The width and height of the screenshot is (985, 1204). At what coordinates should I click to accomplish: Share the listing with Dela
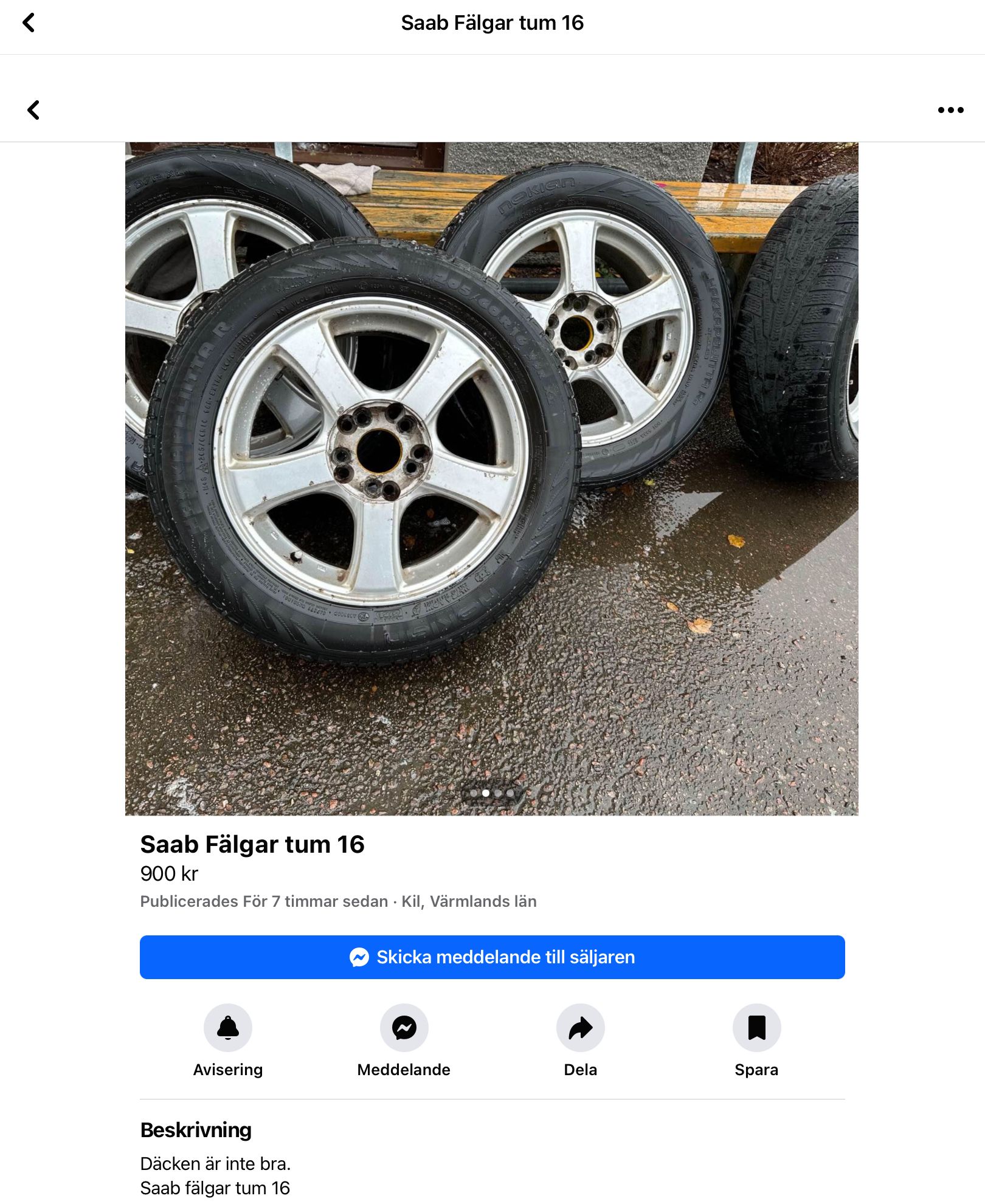[580, 1028]
